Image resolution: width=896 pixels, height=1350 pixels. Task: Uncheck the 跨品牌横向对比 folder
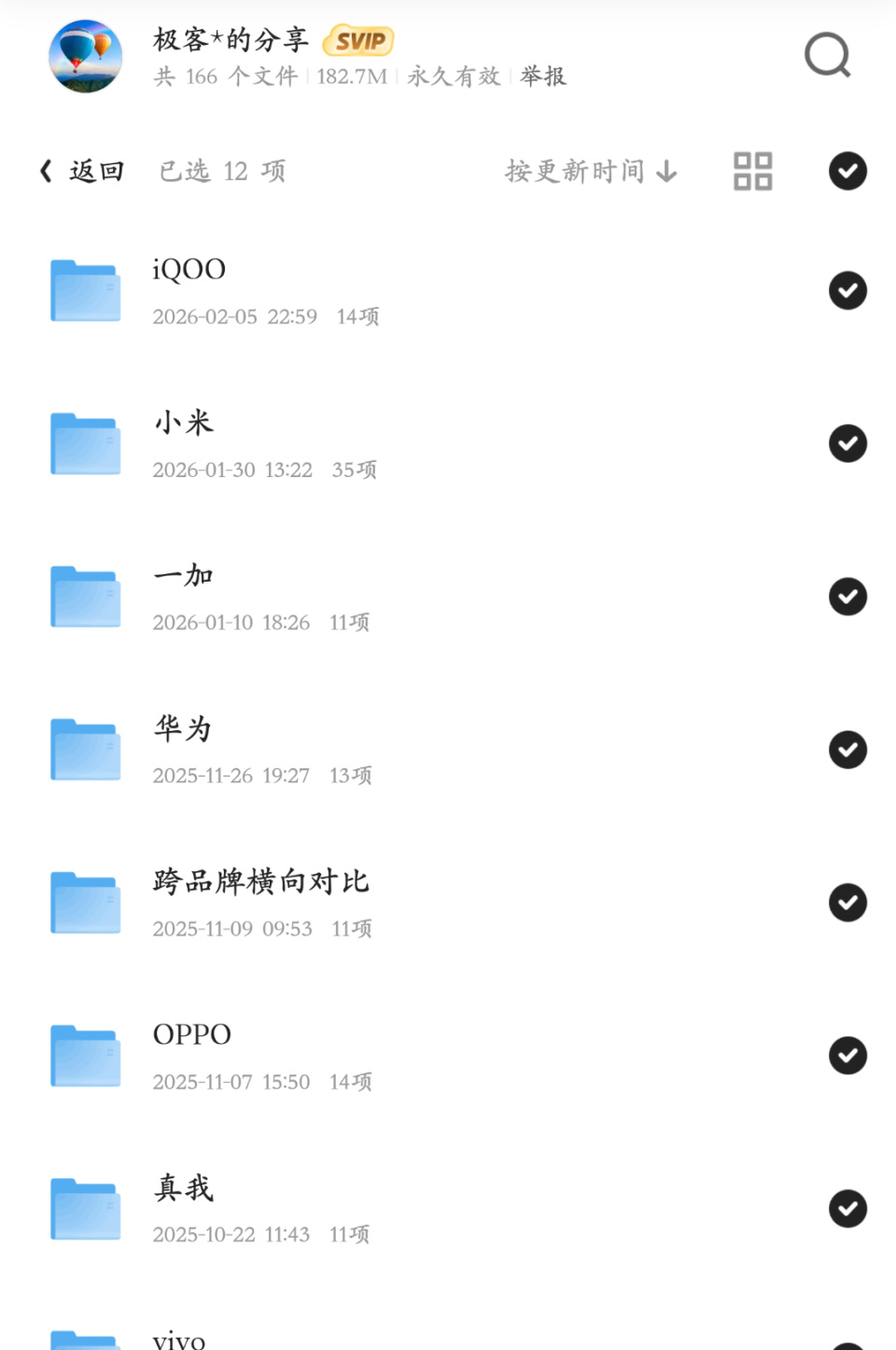847,903
